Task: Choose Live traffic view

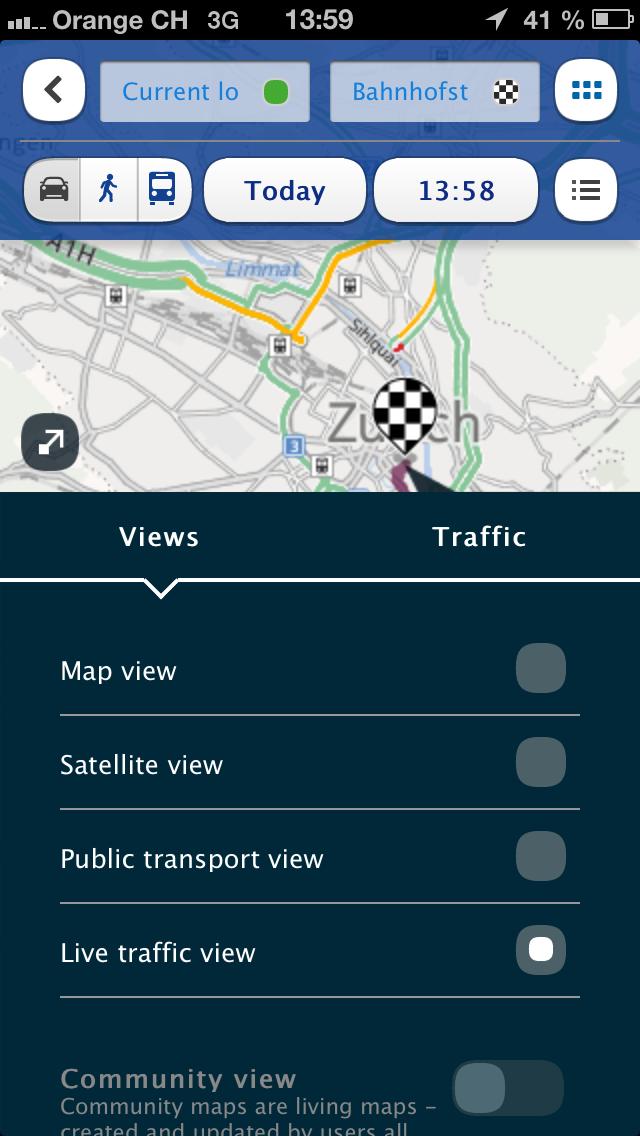Action: (320, 951)
